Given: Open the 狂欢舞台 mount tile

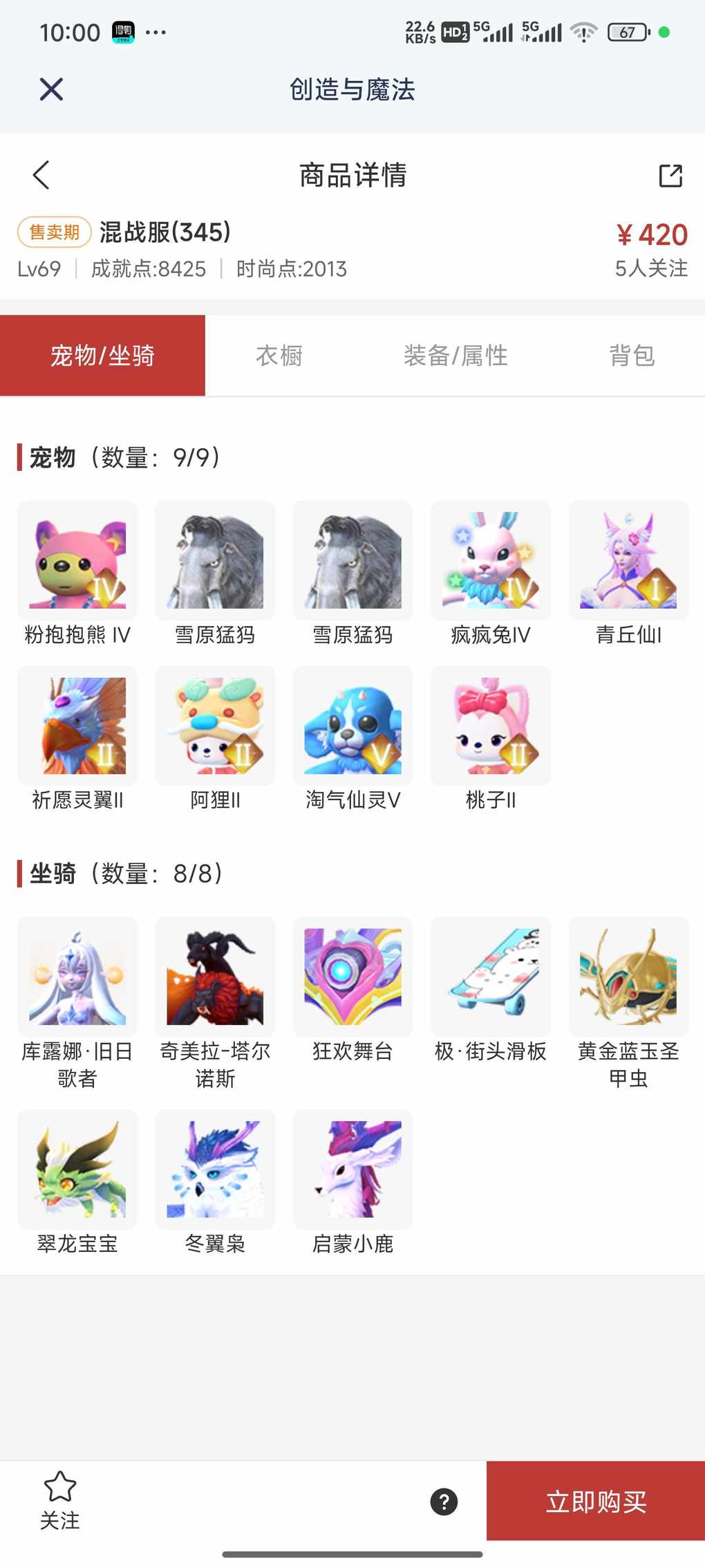Looking at the screenshot, I should [x=352, y=977].
